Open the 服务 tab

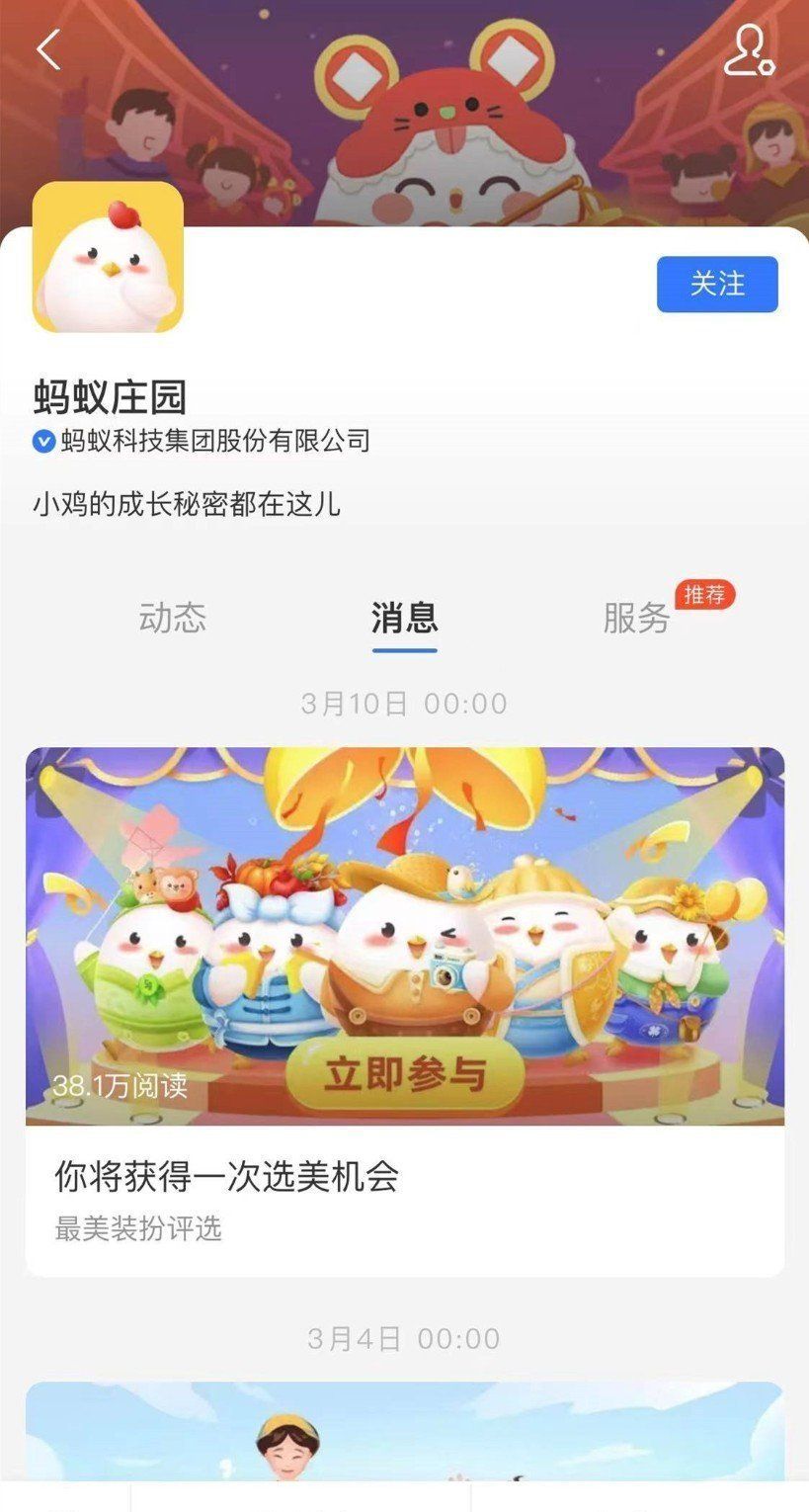point(637,619)
